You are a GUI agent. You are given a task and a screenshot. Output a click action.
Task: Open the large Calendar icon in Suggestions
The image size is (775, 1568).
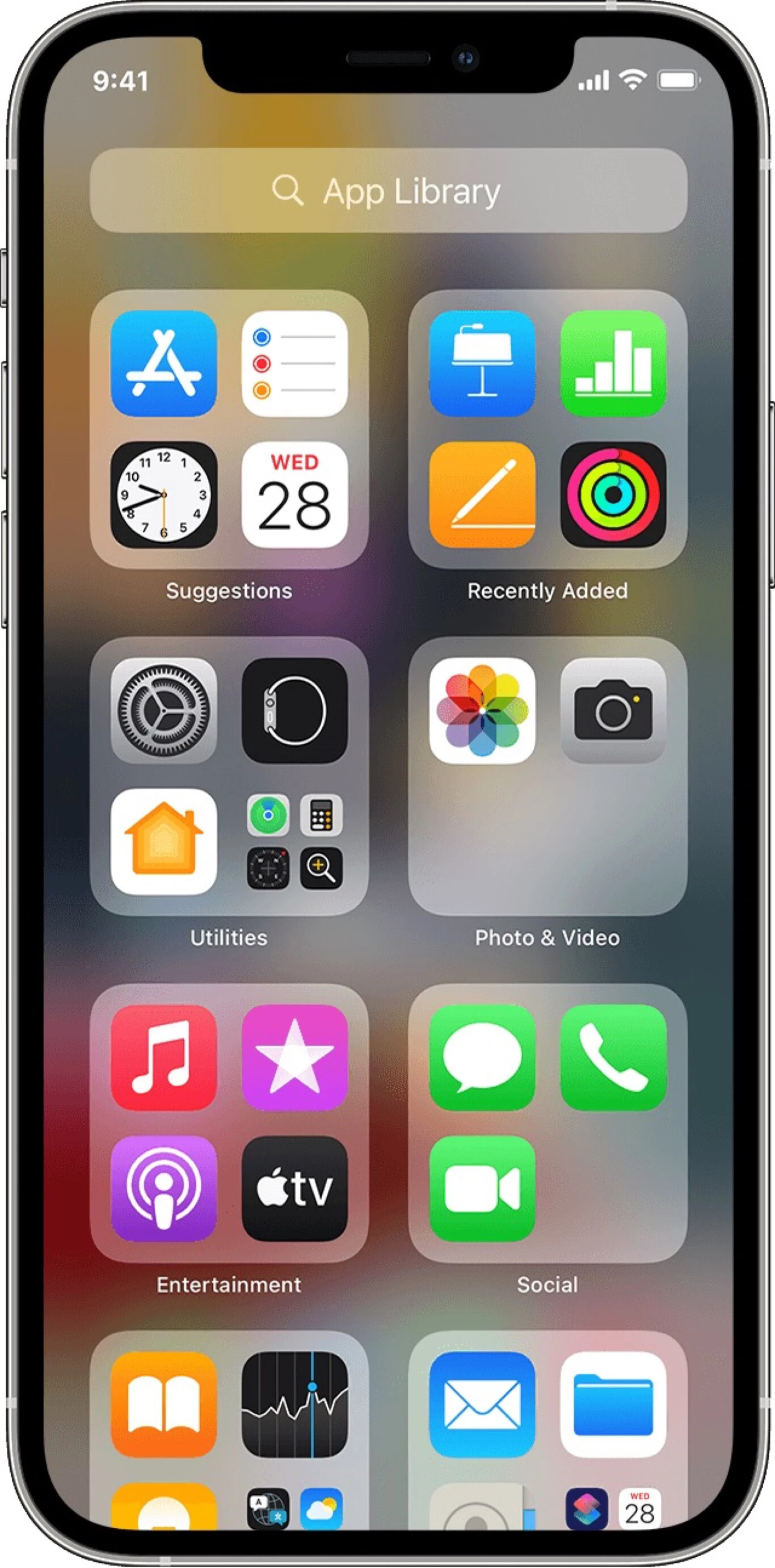(294, 494)
